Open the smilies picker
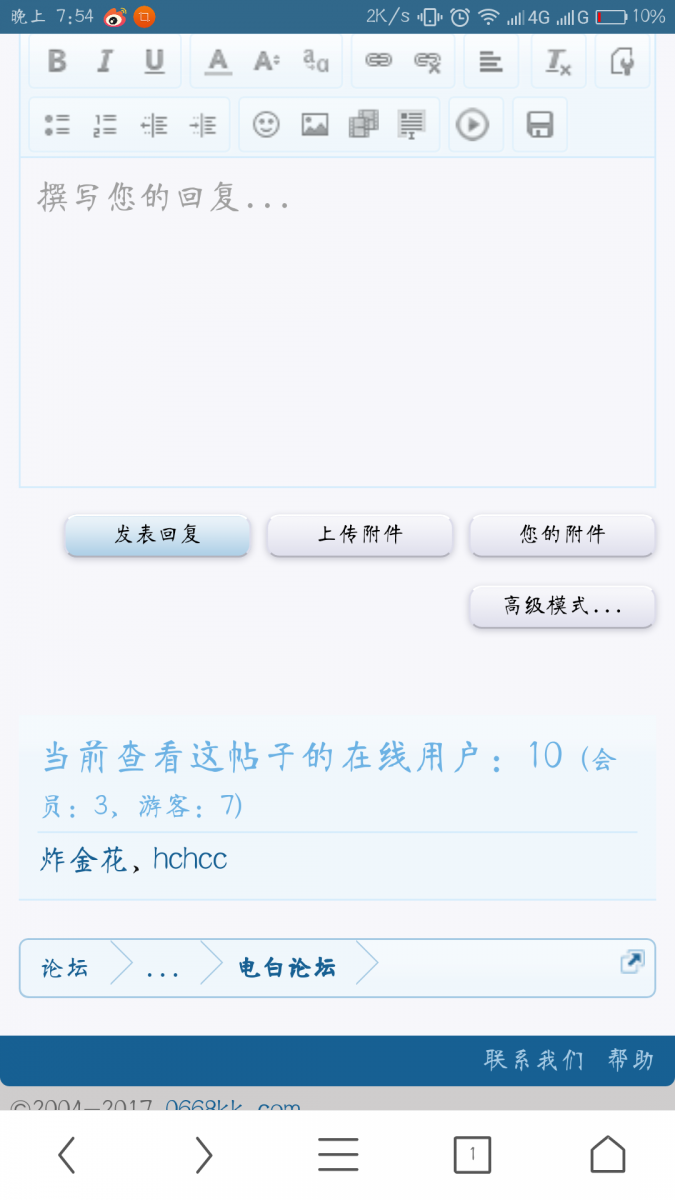675x1200 pixels. (x=266, y=125)
